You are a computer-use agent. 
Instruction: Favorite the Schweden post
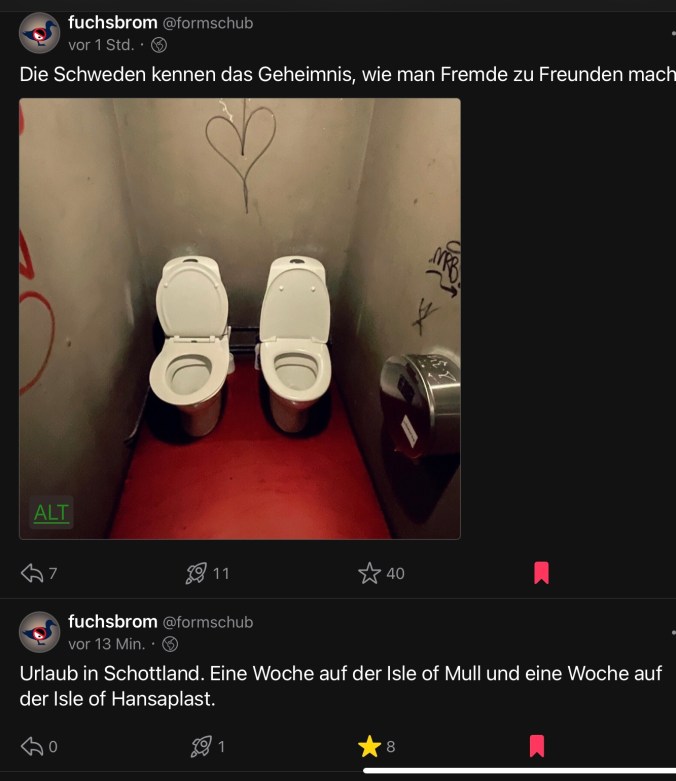tap(370, 573)
